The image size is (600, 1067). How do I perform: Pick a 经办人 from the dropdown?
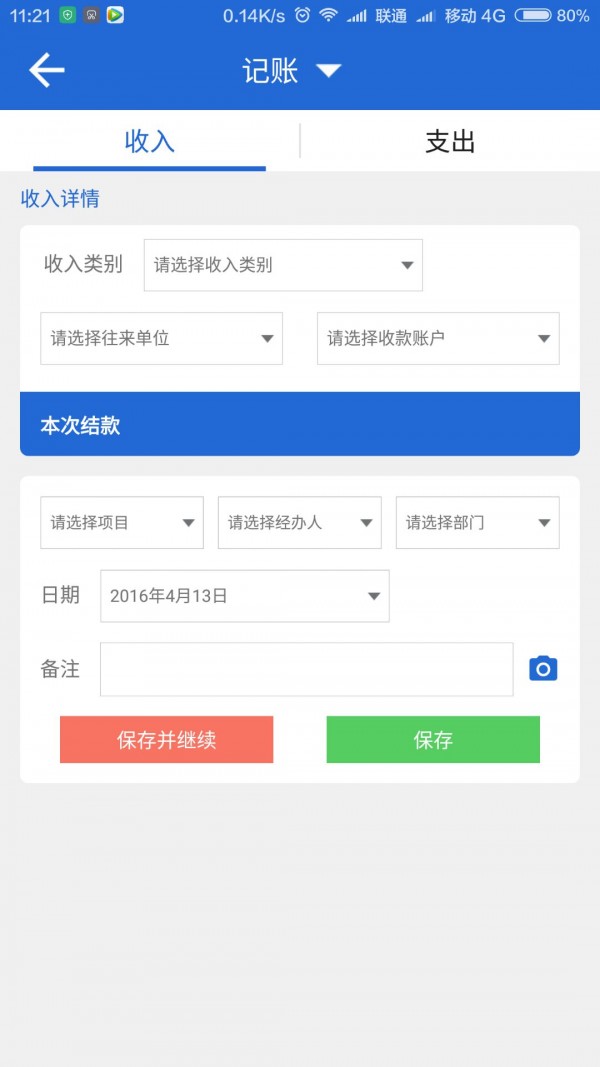tap(299, 523)
